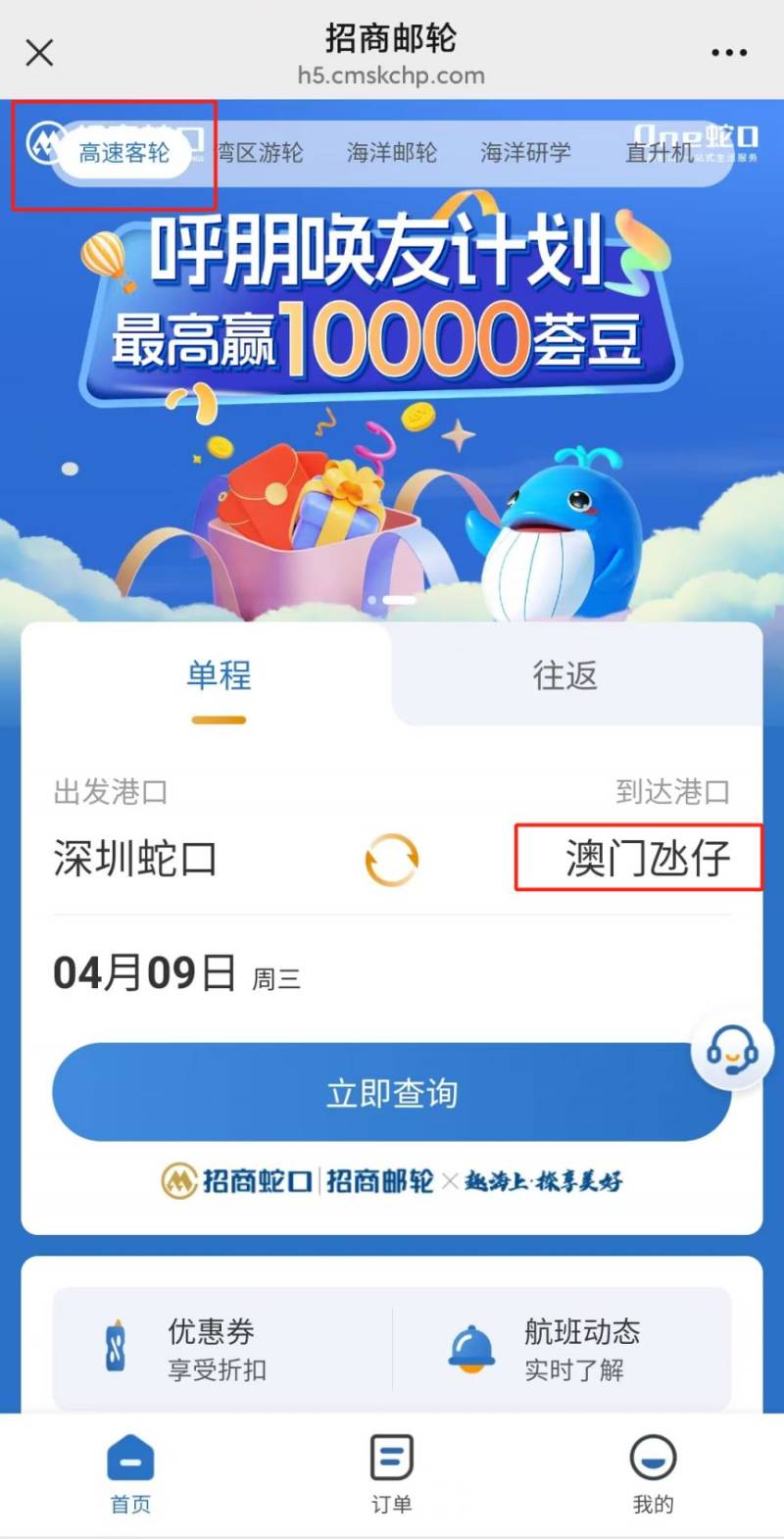Open the 海洋研学 tab
Screen dimensions: 784x1539
click(x=524, y=153)
